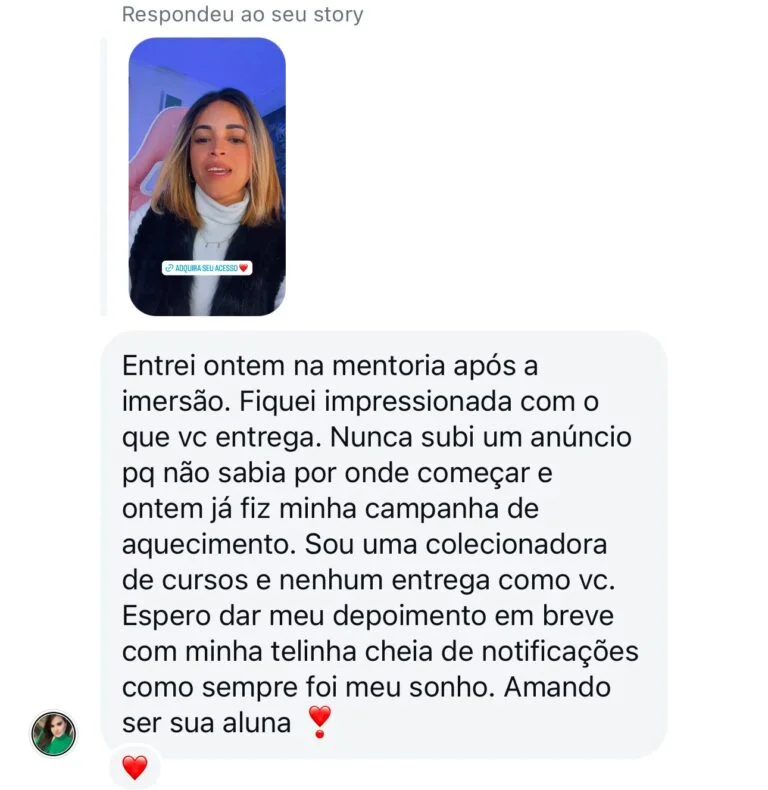The width and height of the screenshot is (768, 790).
Task: Open the replied story thumbnail
Action: [x=207, y=177]
